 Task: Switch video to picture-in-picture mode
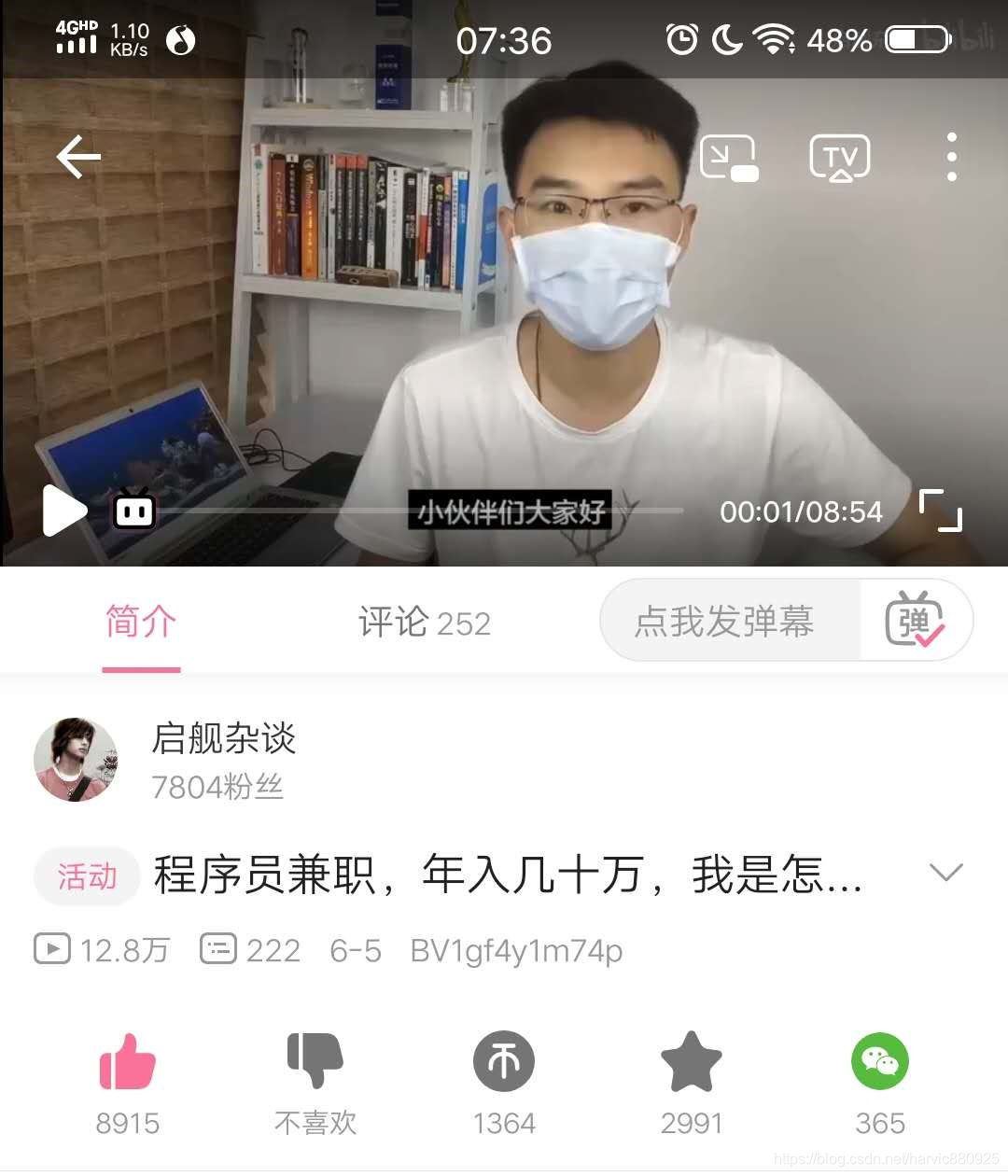[729, 158]
